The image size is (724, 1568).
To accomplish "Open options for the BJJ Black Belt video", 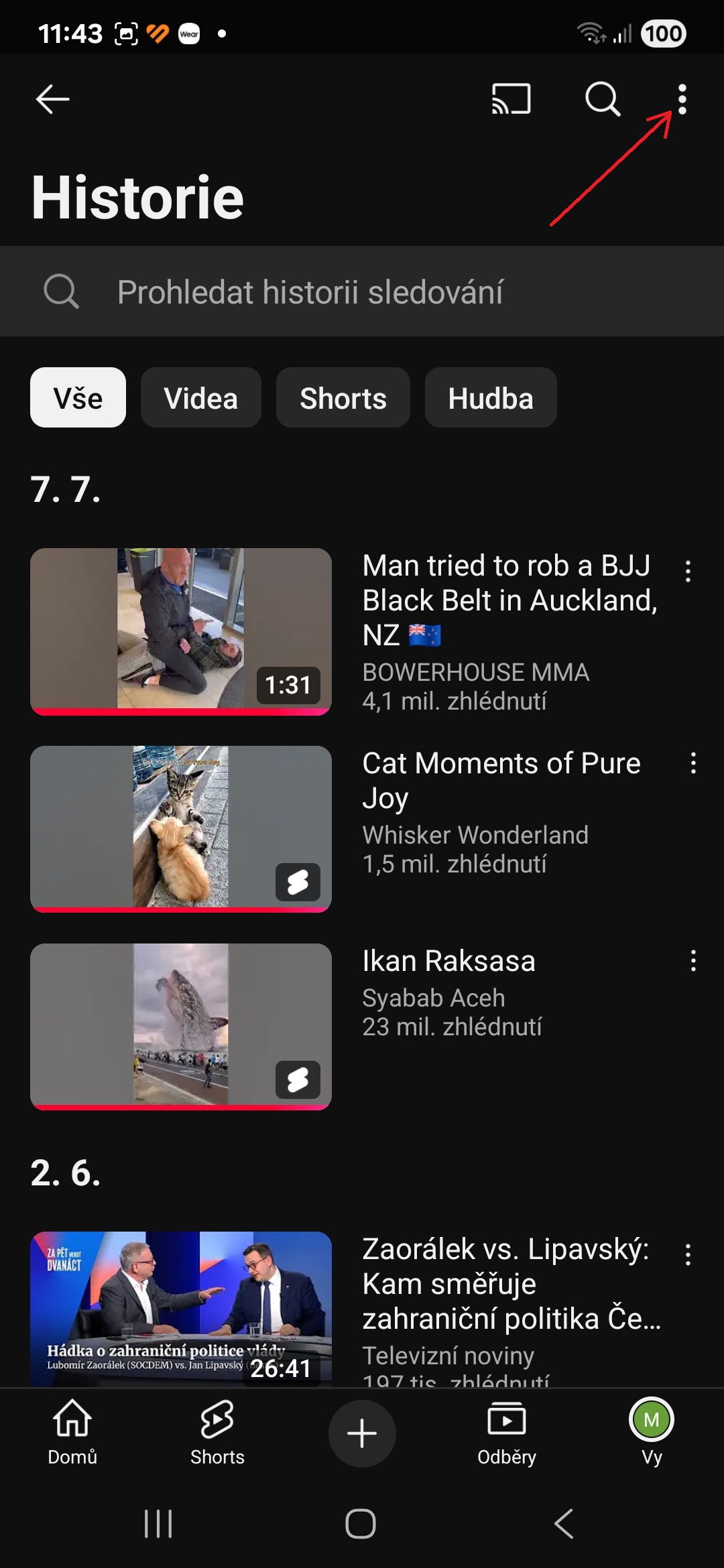I will 688,571.
